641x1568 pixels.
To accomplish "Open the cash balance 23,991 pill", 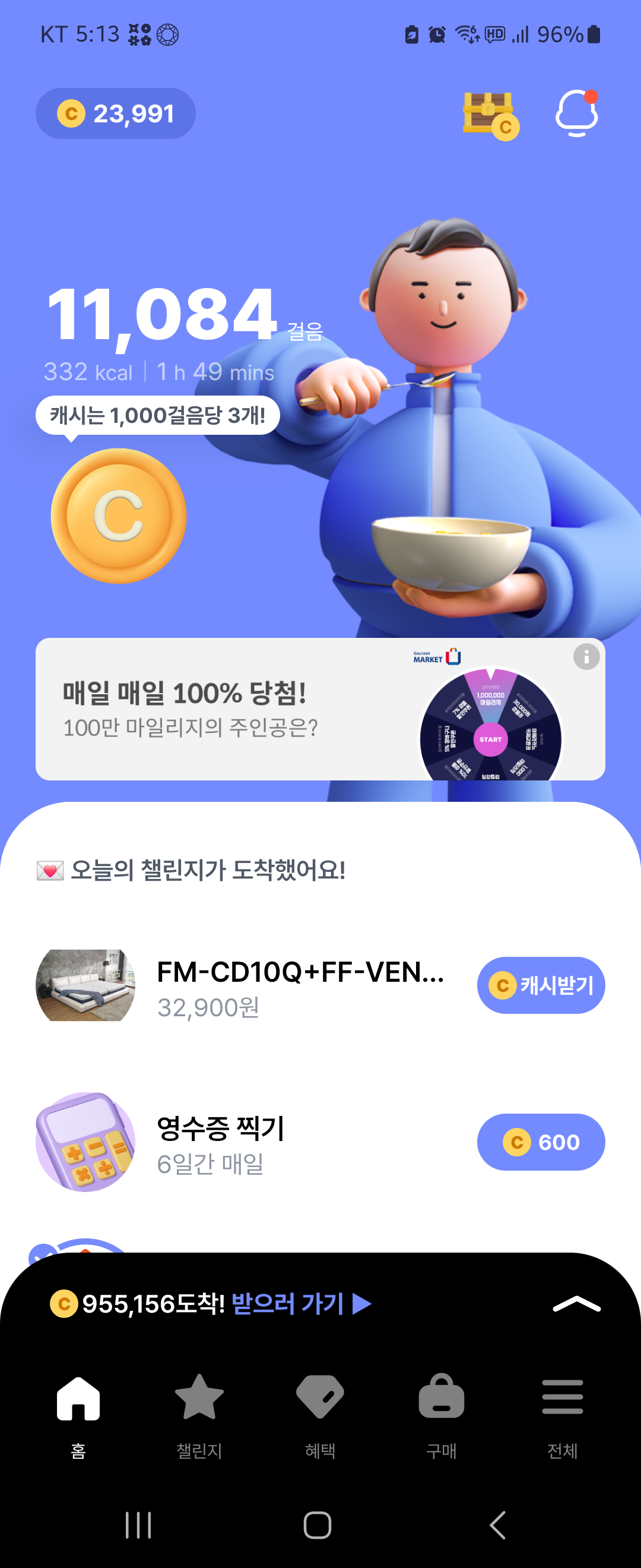I will pyautogui.click(x=116, y=114).
